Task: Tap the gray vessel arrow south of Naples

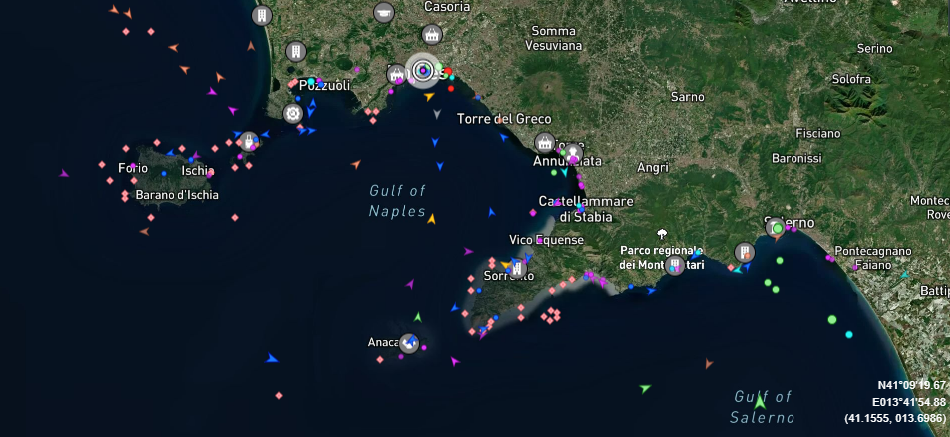Action: [436, 114]
